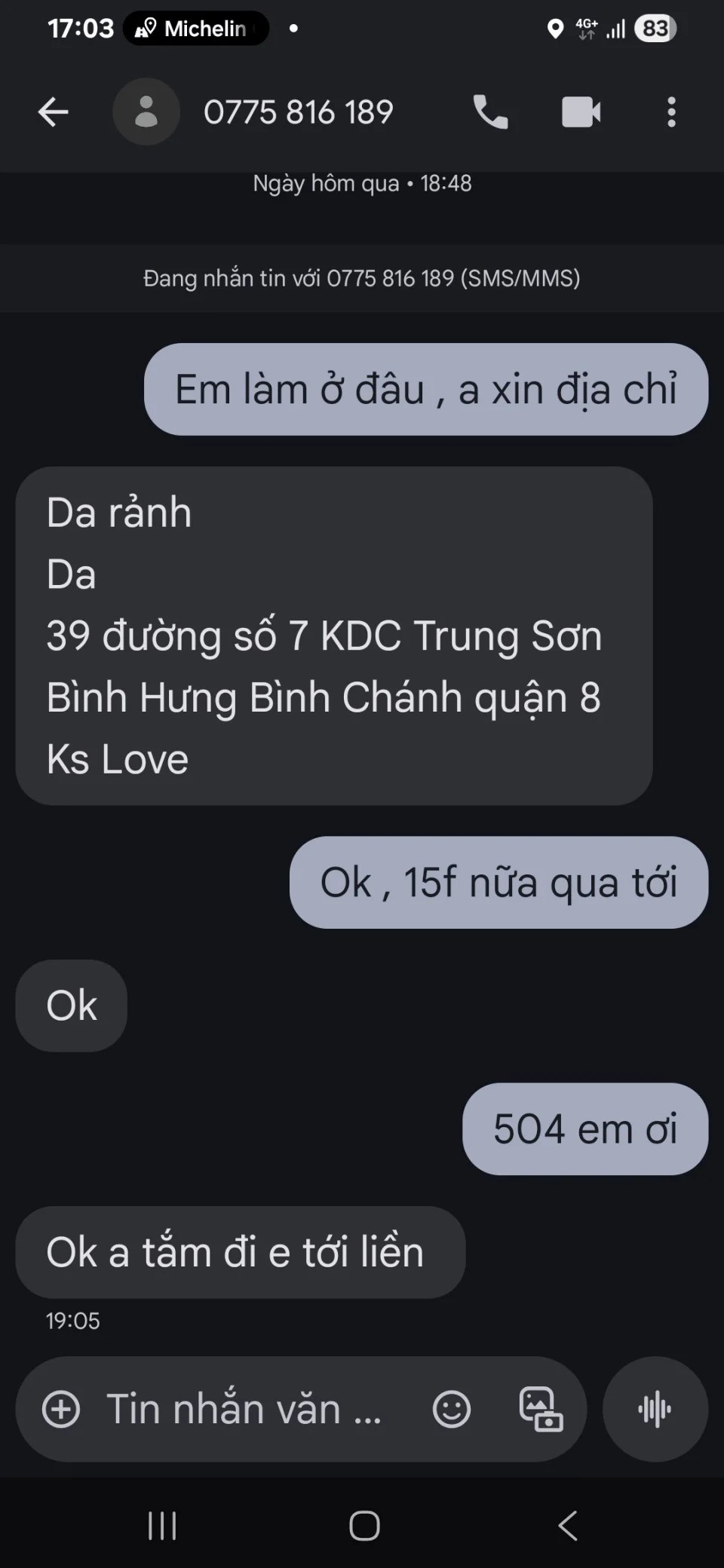
Task: Open the gallery and camera attachment
Action: coord(540,1409)
